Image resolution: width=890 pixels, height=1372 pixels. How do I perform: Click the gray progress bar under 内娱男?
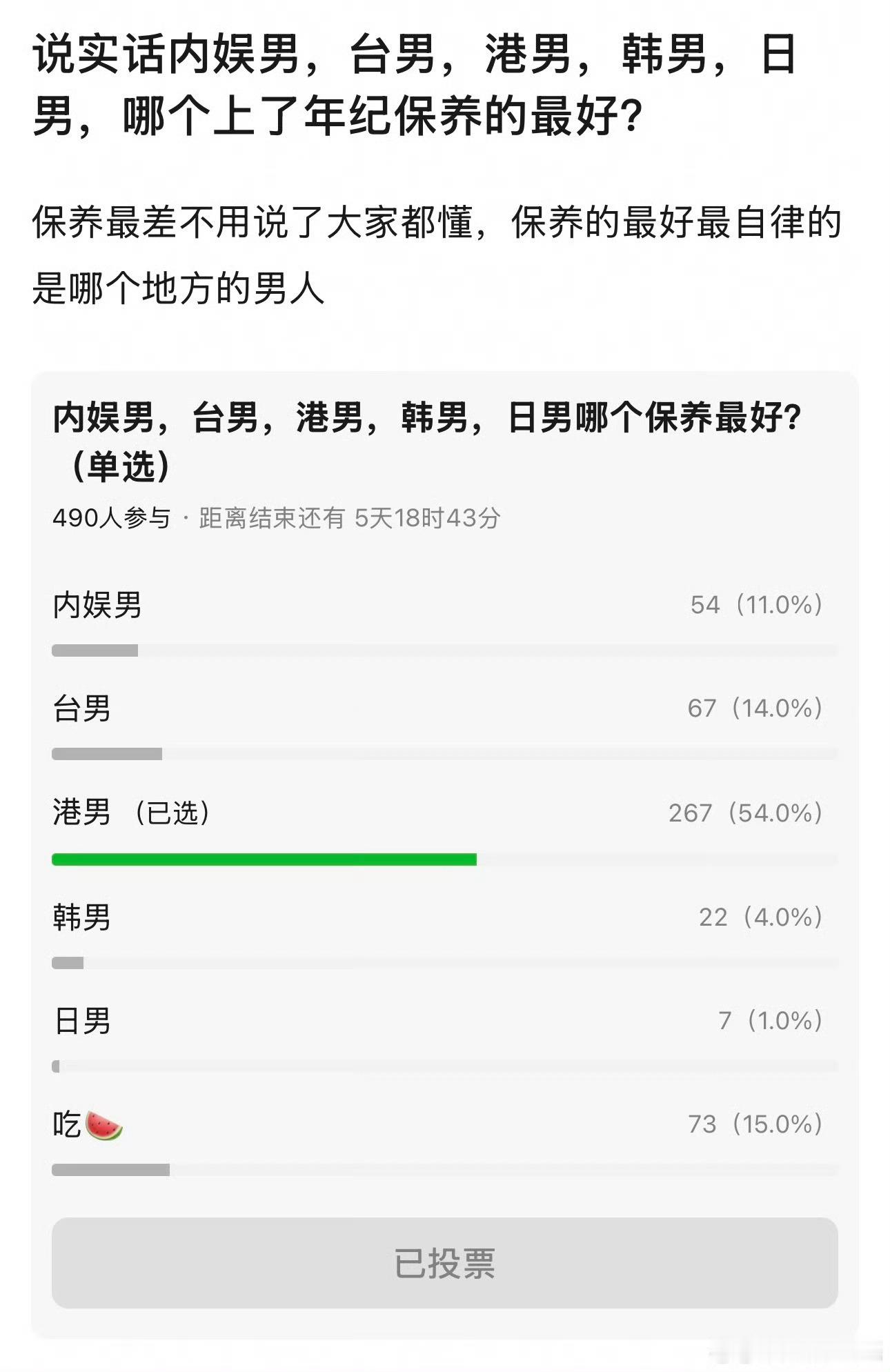tap(97, 649)
